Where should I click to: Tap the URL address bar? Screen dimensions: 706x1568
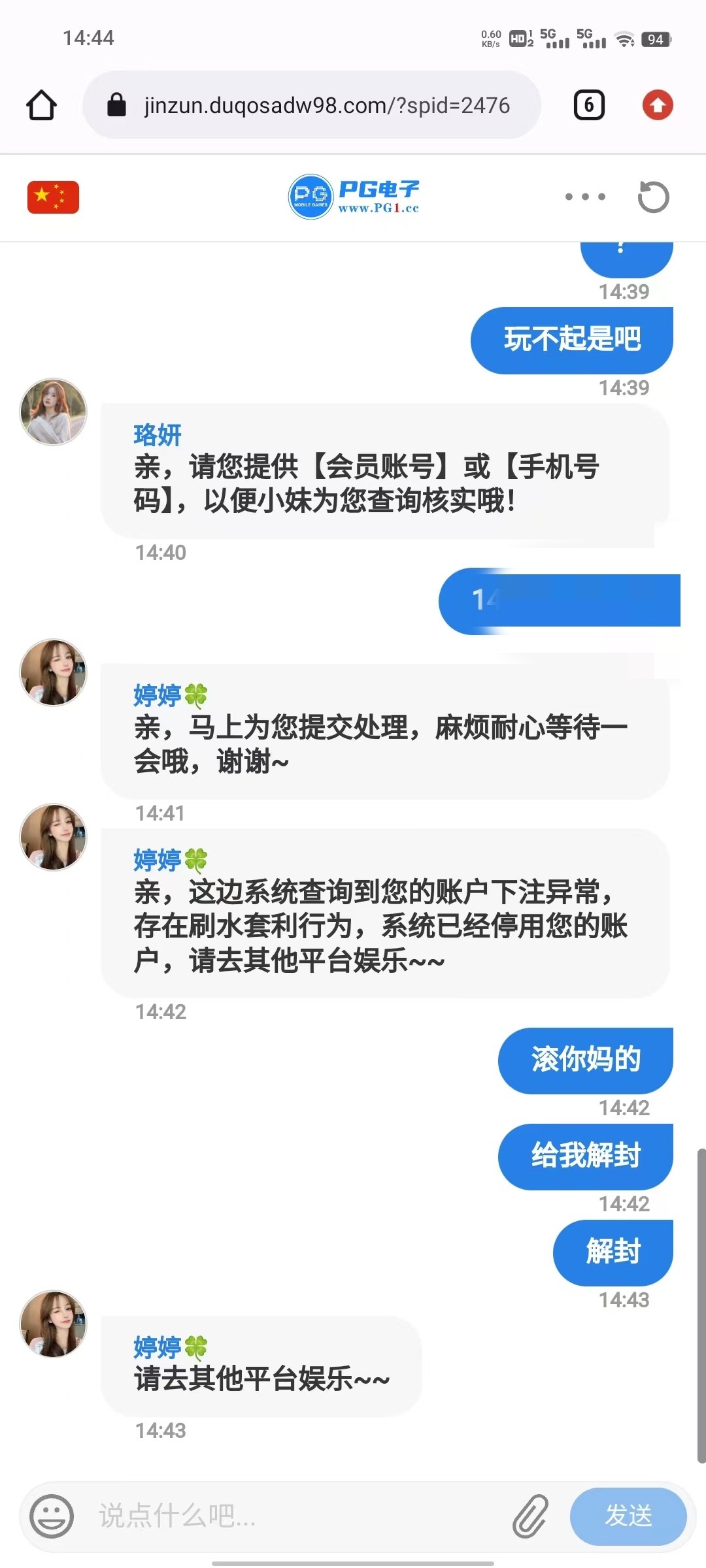[x=327, y=105]
